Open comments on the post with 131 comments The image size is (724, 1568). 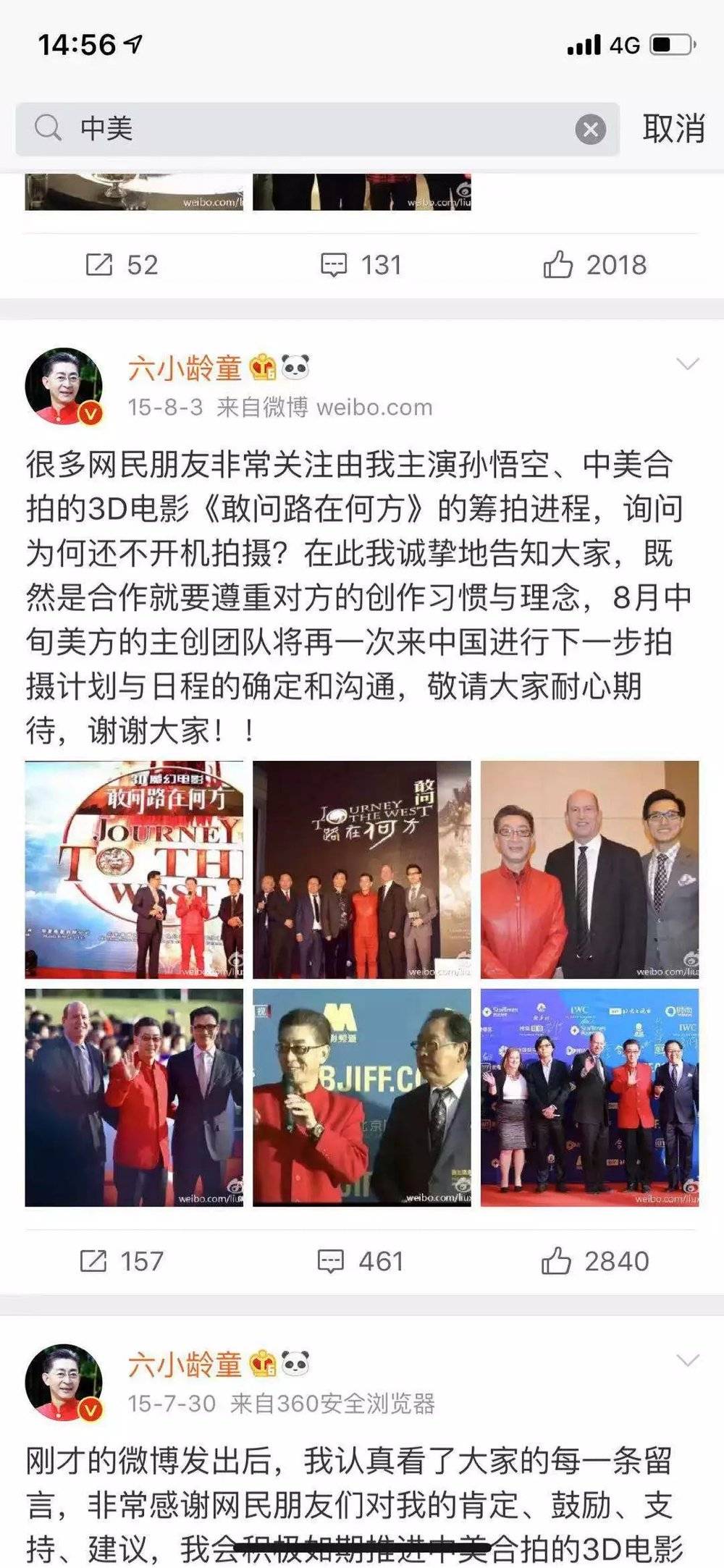click(x=361, y=265)
